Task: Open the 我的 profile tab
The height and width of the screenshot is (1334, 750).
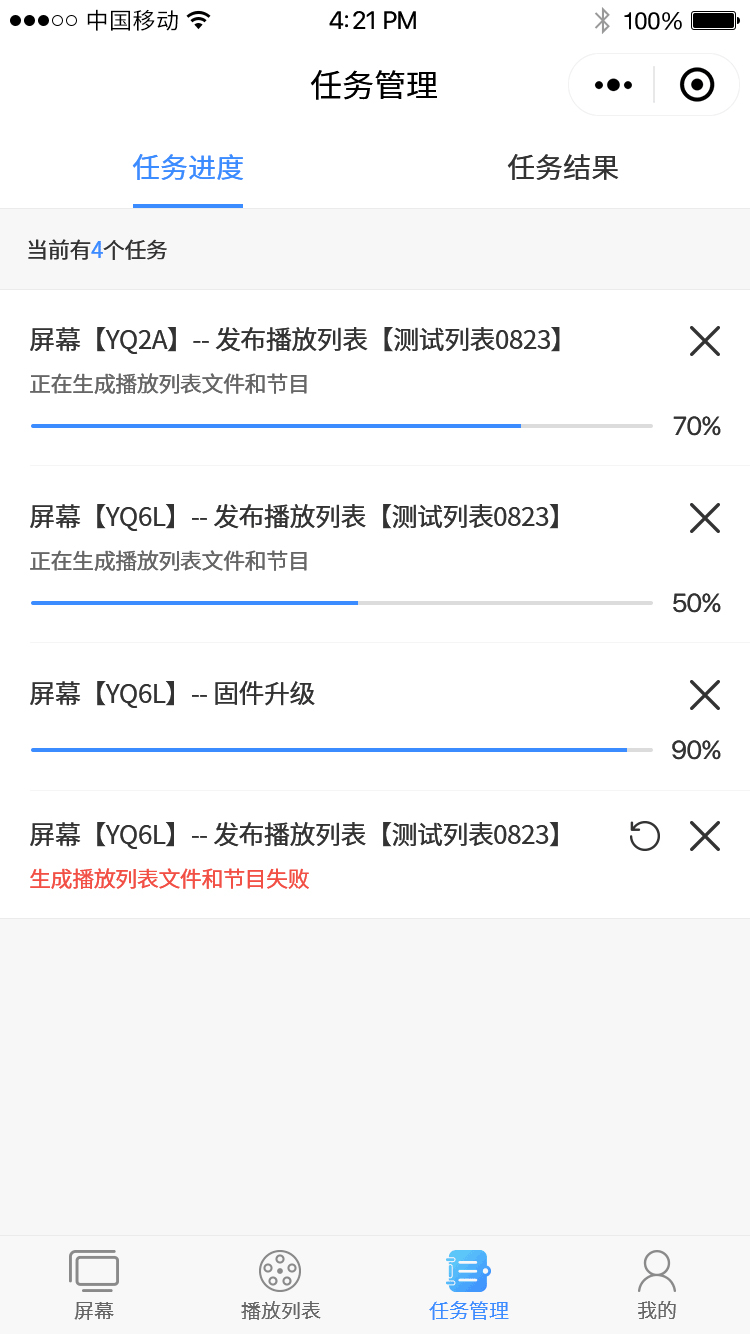Action: (x=657, y=1285)
